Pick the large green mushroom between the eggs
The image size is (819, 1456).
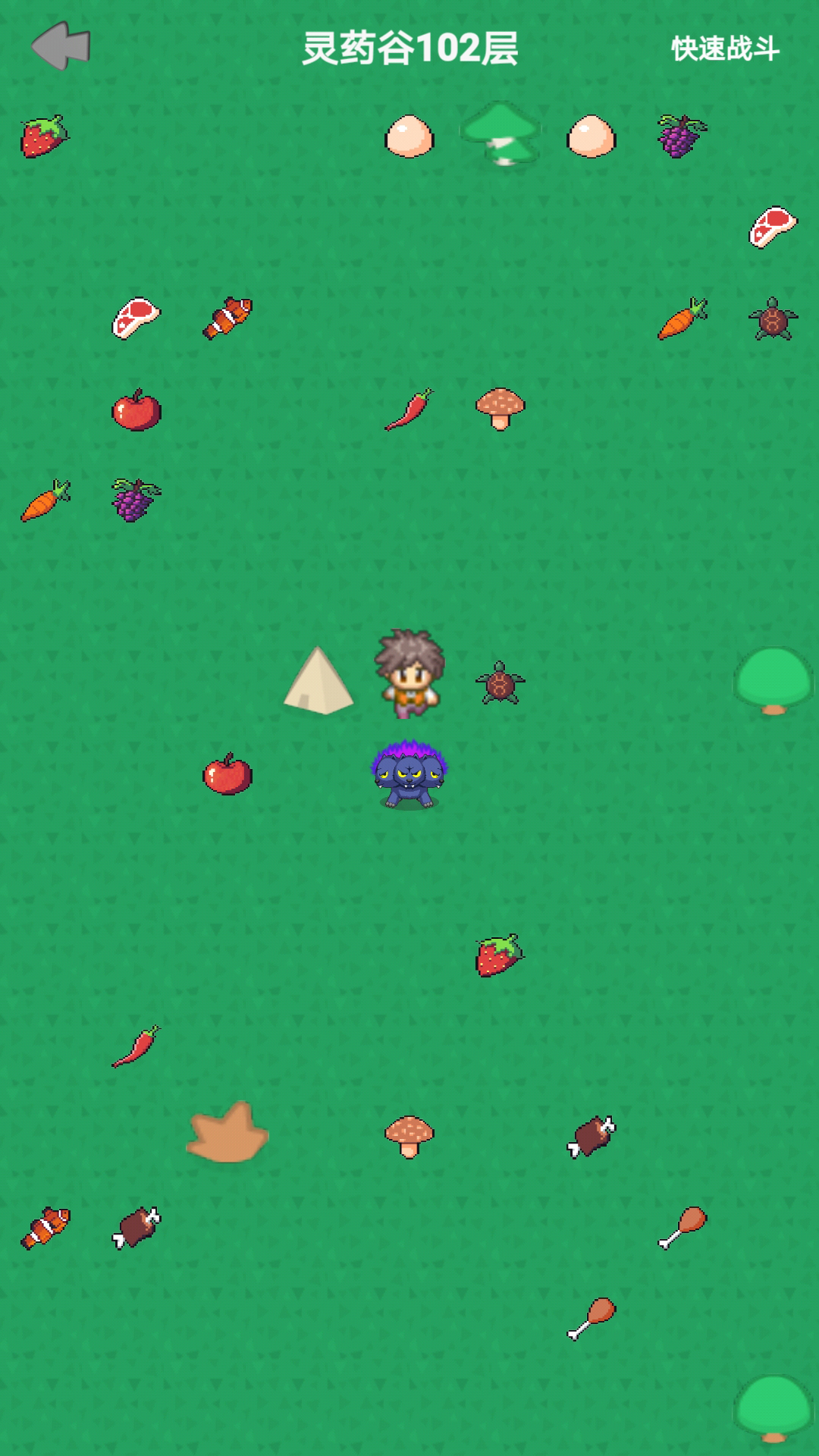(x=500, y=133)
